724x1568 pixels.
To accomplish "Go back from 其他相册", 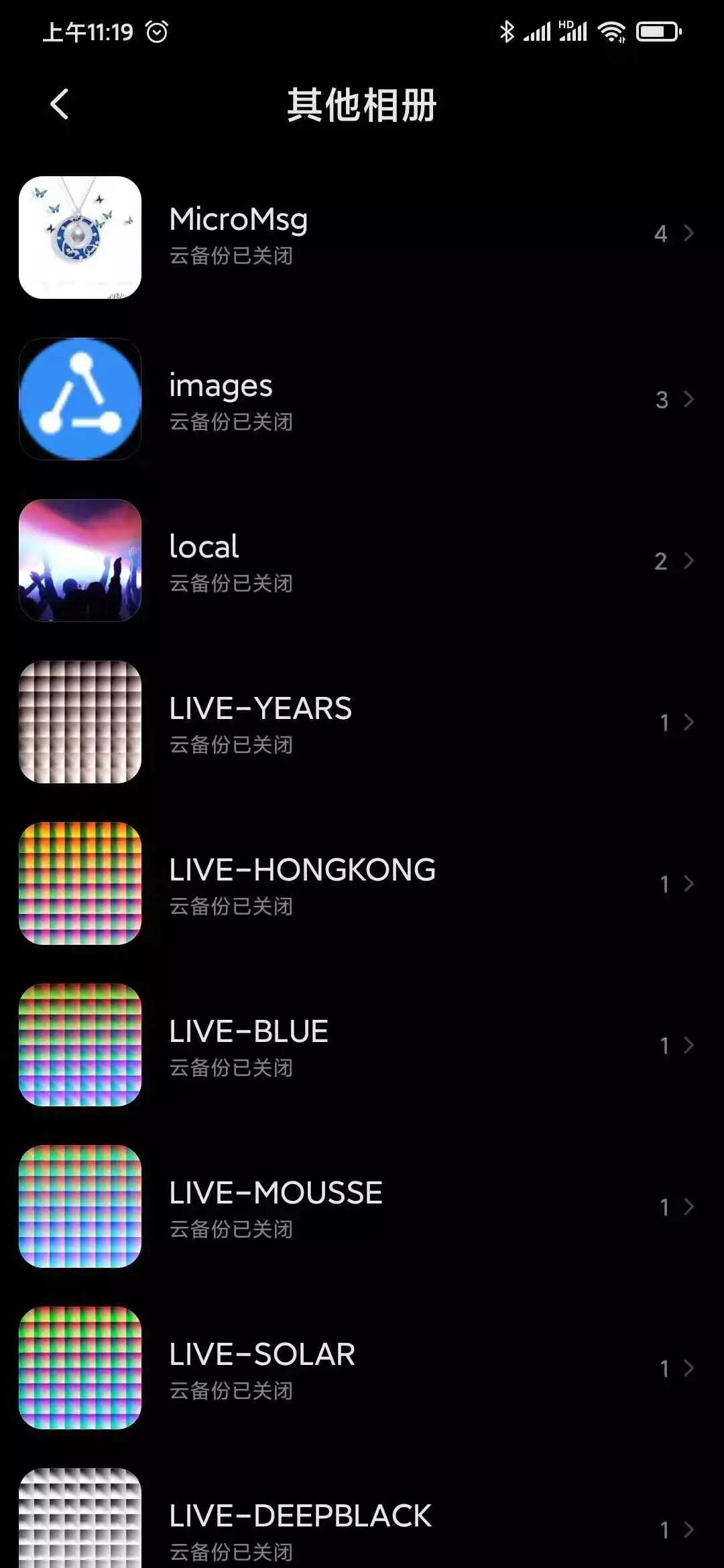I will coord(59,105).
